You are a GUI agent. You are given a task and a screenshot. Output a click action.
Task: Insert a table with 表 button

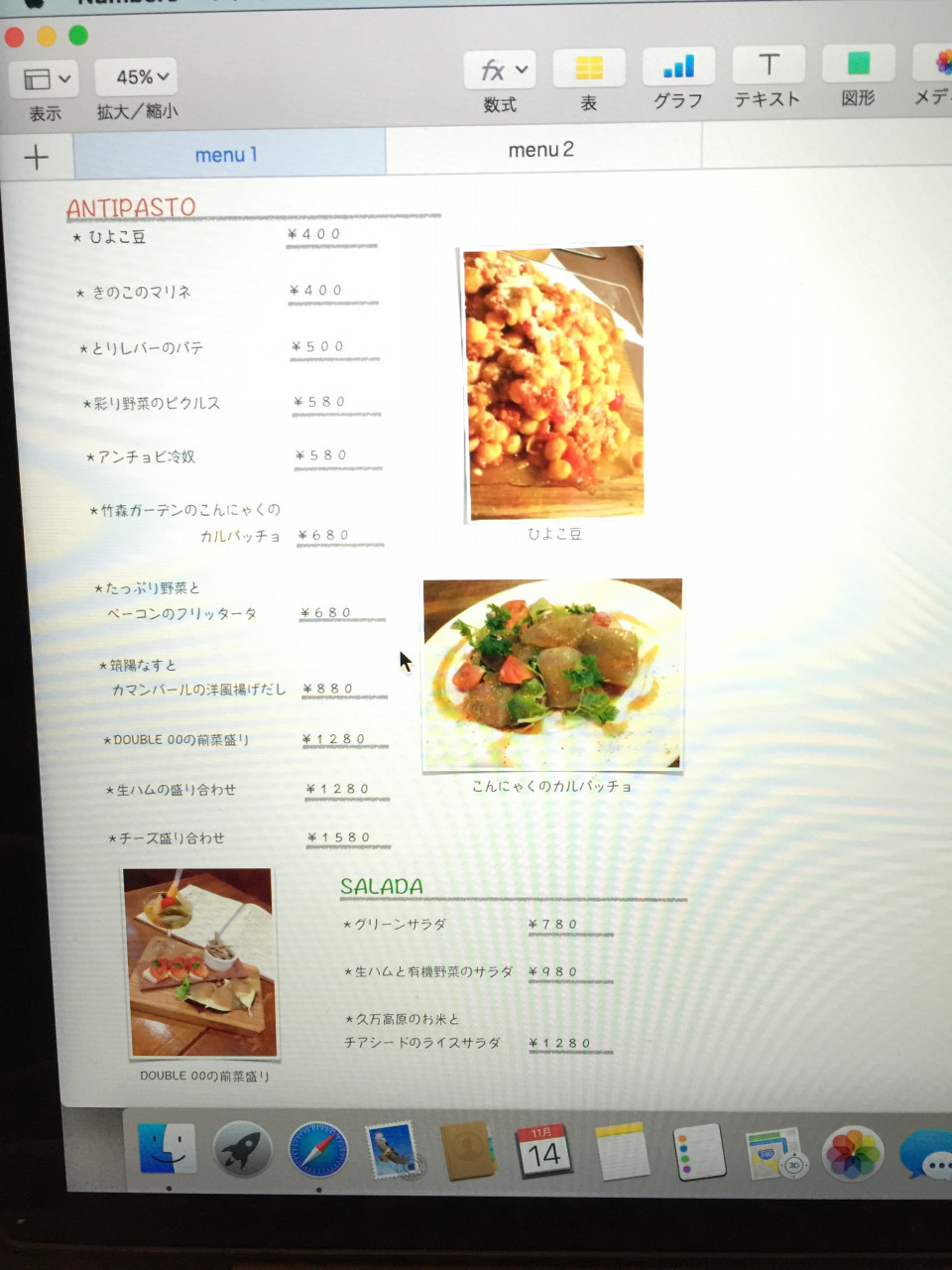(588, 67)
